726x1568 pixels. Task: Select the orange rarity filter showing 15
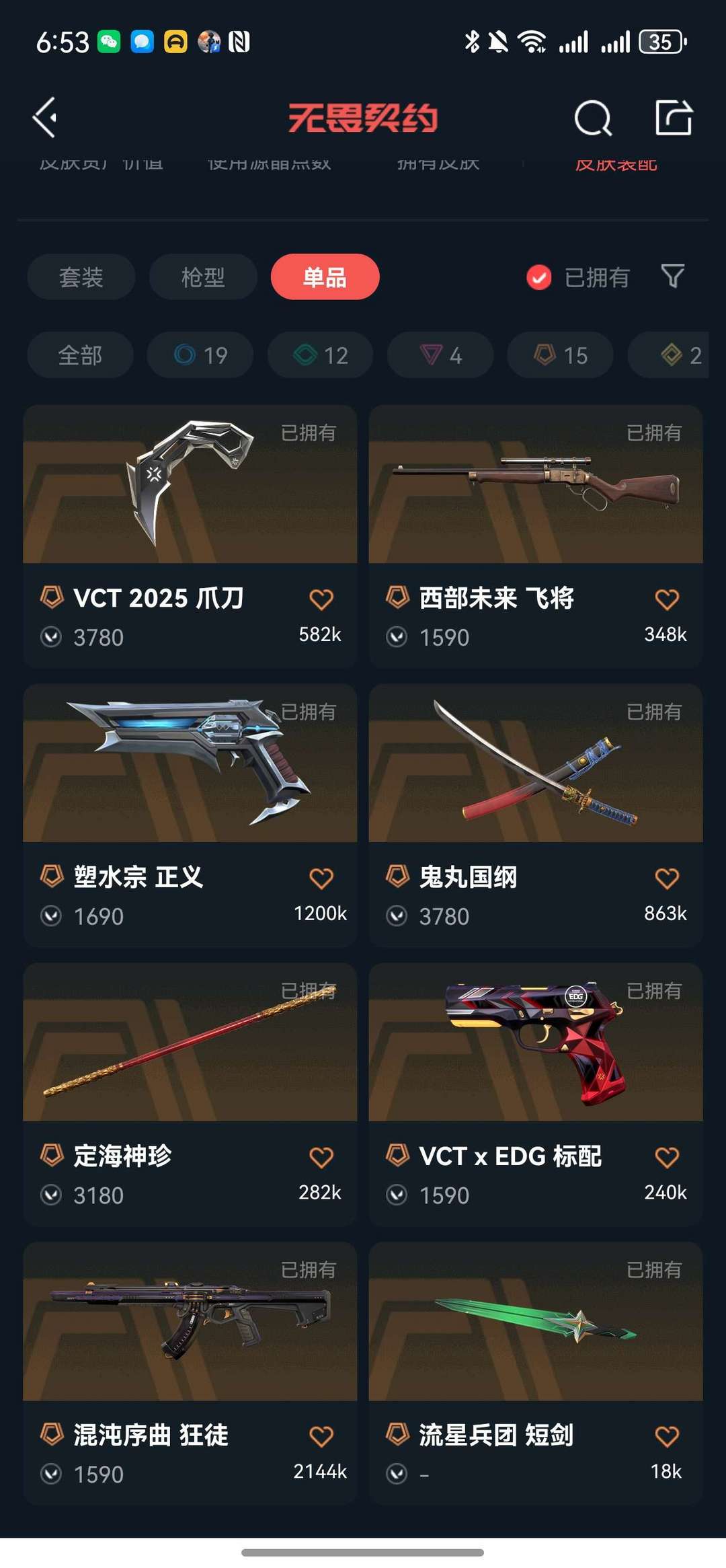click(559, 355)
